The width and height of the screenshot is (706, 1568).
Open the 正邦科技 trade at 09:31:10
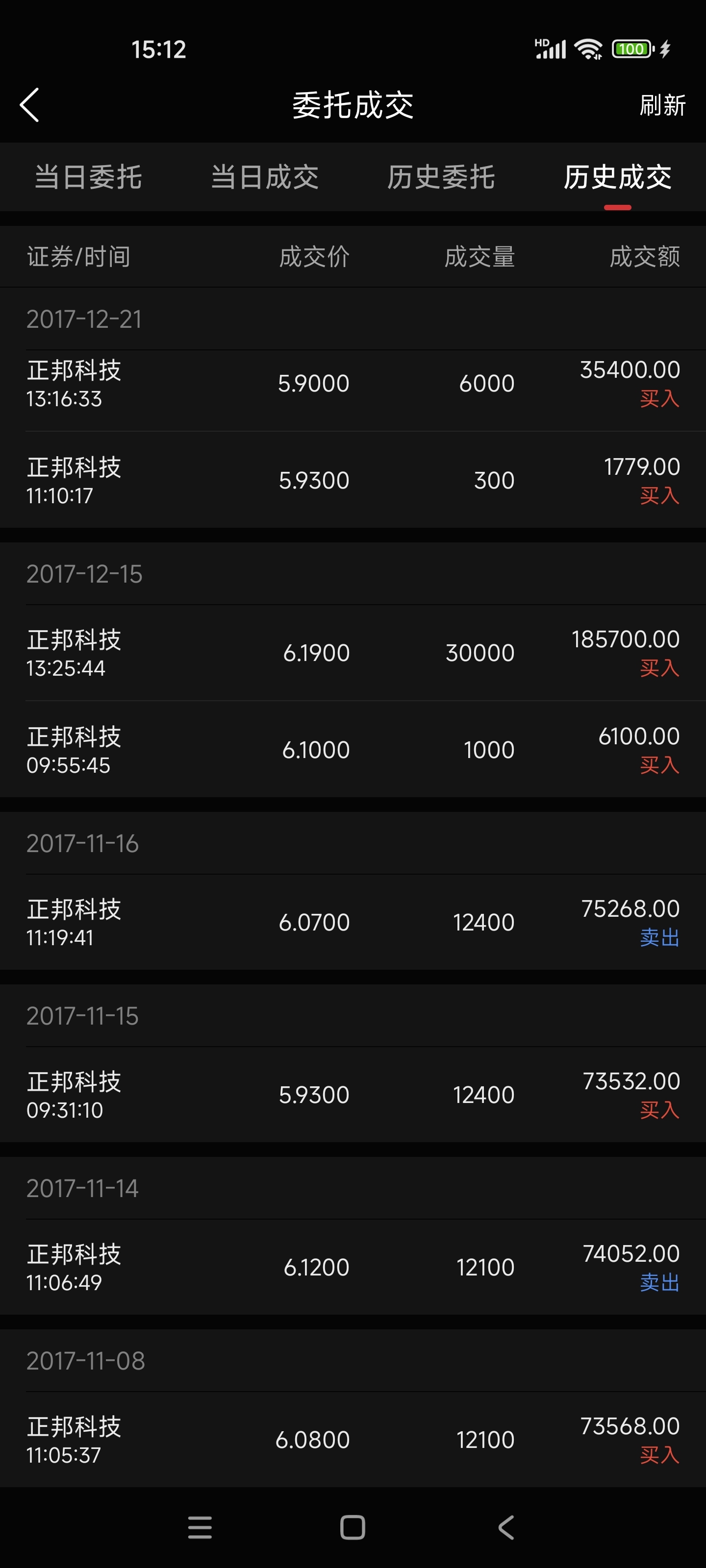[353, 1095]
